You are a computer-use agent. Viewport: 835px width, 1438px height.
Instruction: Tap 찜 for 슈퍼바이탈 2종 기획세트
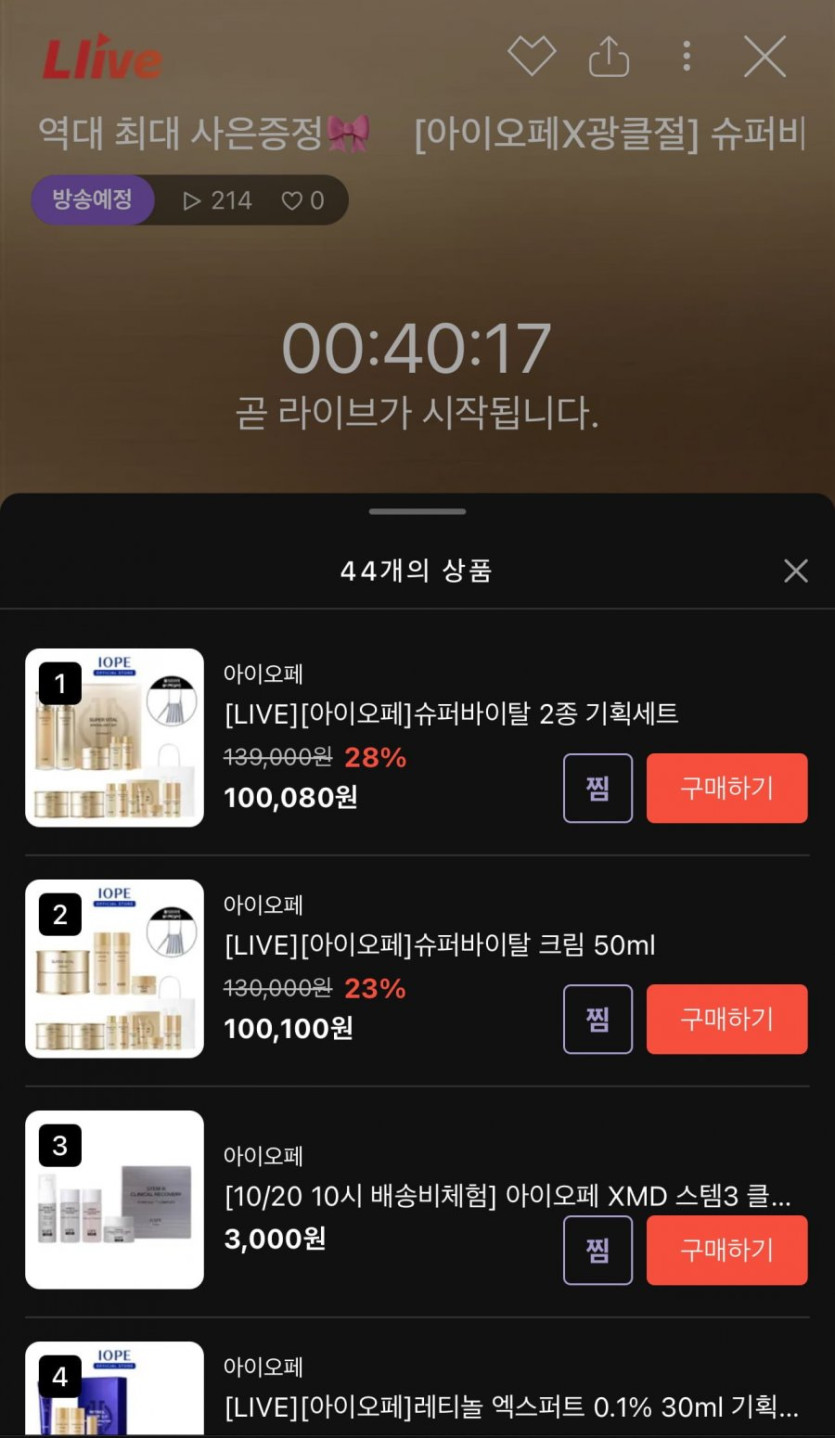(x=597, y=788)
